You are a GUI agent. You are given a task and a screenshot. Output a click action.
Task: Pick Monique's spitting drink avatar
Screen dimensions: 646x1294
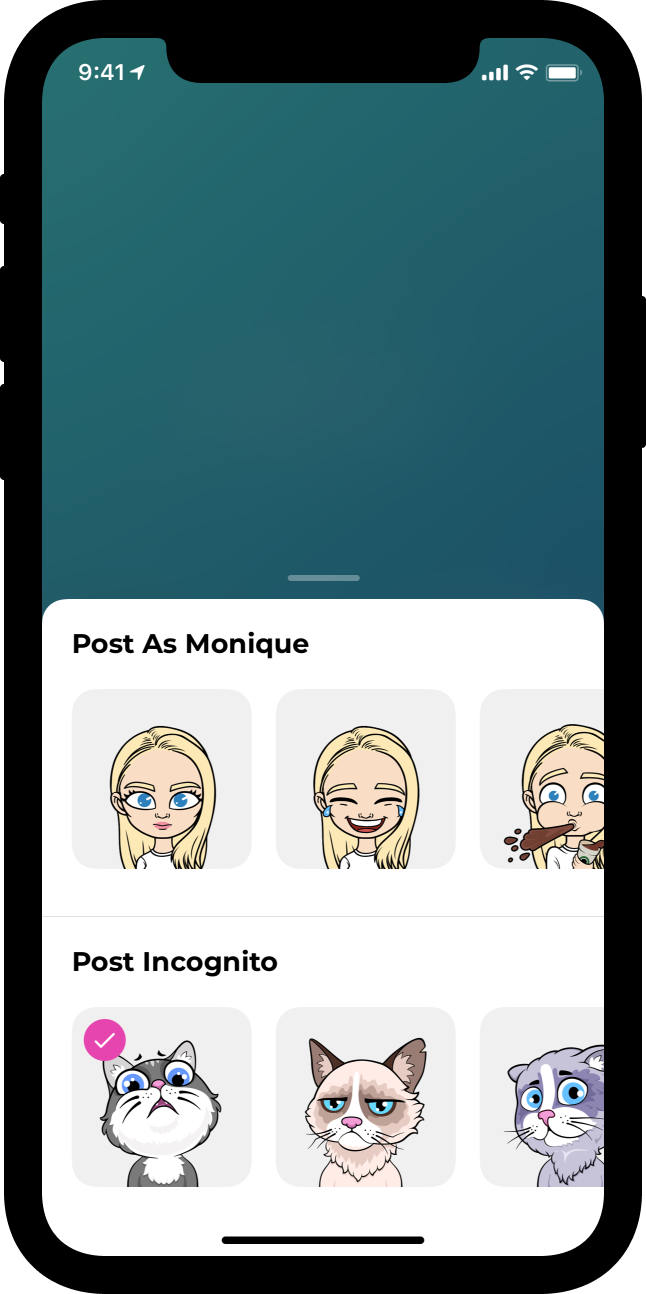(x=542, y=779)
